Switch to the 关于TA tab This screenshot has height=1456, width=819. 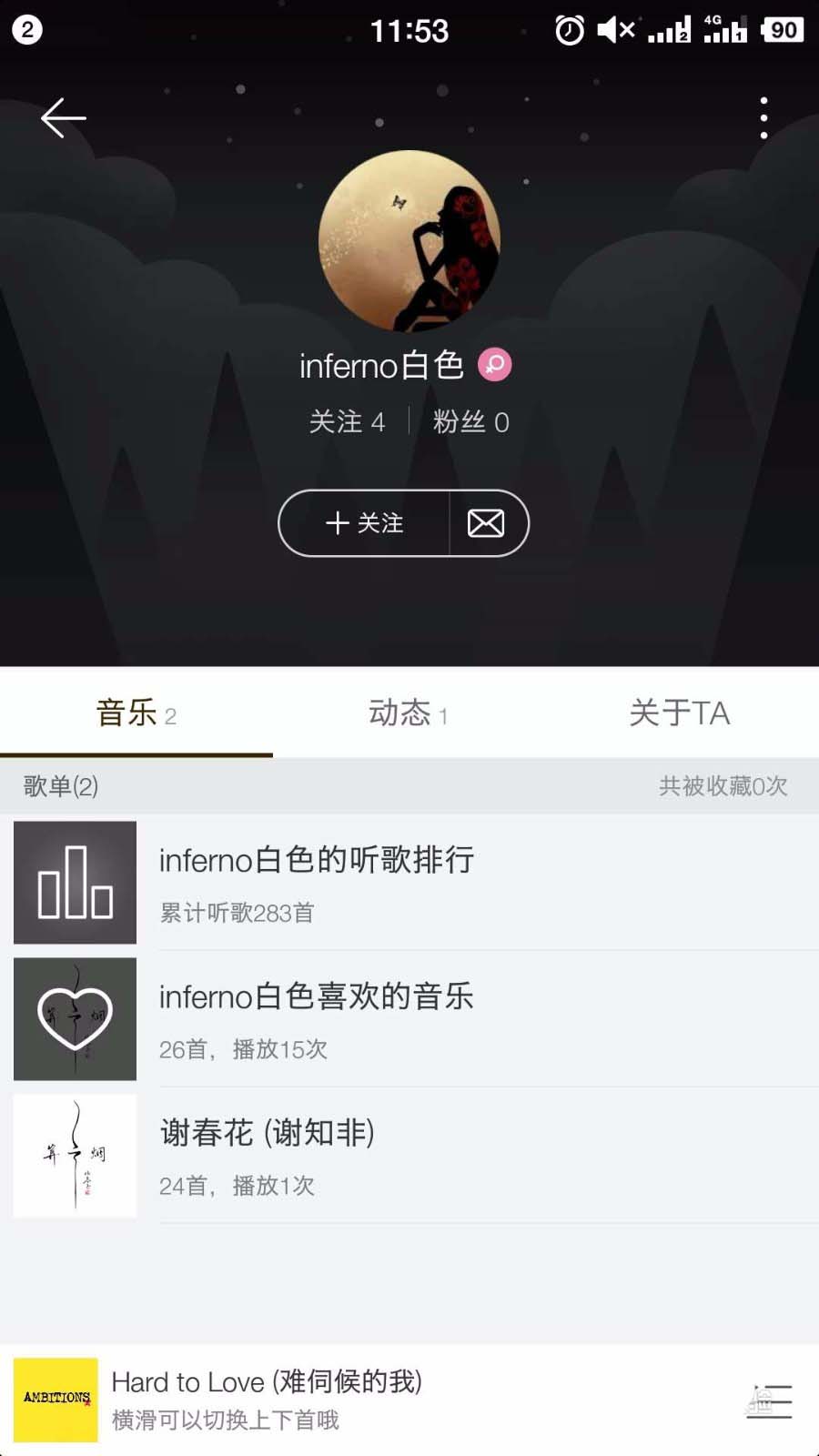pyautogui.click(x=680, y=713)
